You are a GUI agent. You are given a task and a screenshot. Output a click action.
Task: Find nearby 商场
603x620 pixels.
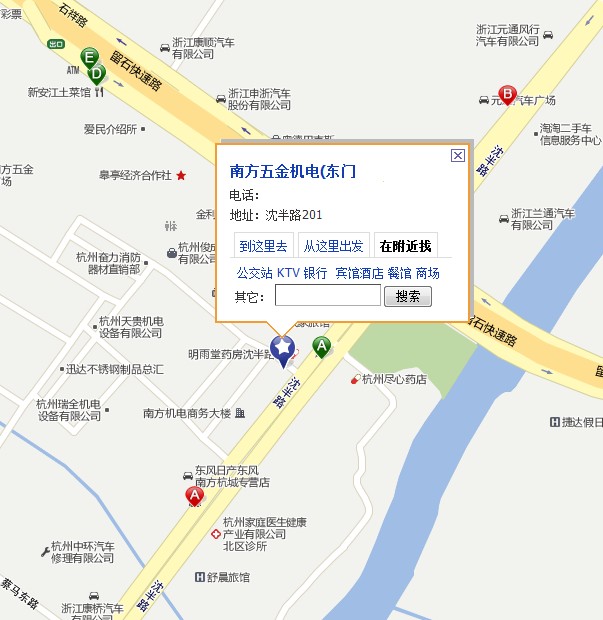pyautogui.click(x=427, y=273)
